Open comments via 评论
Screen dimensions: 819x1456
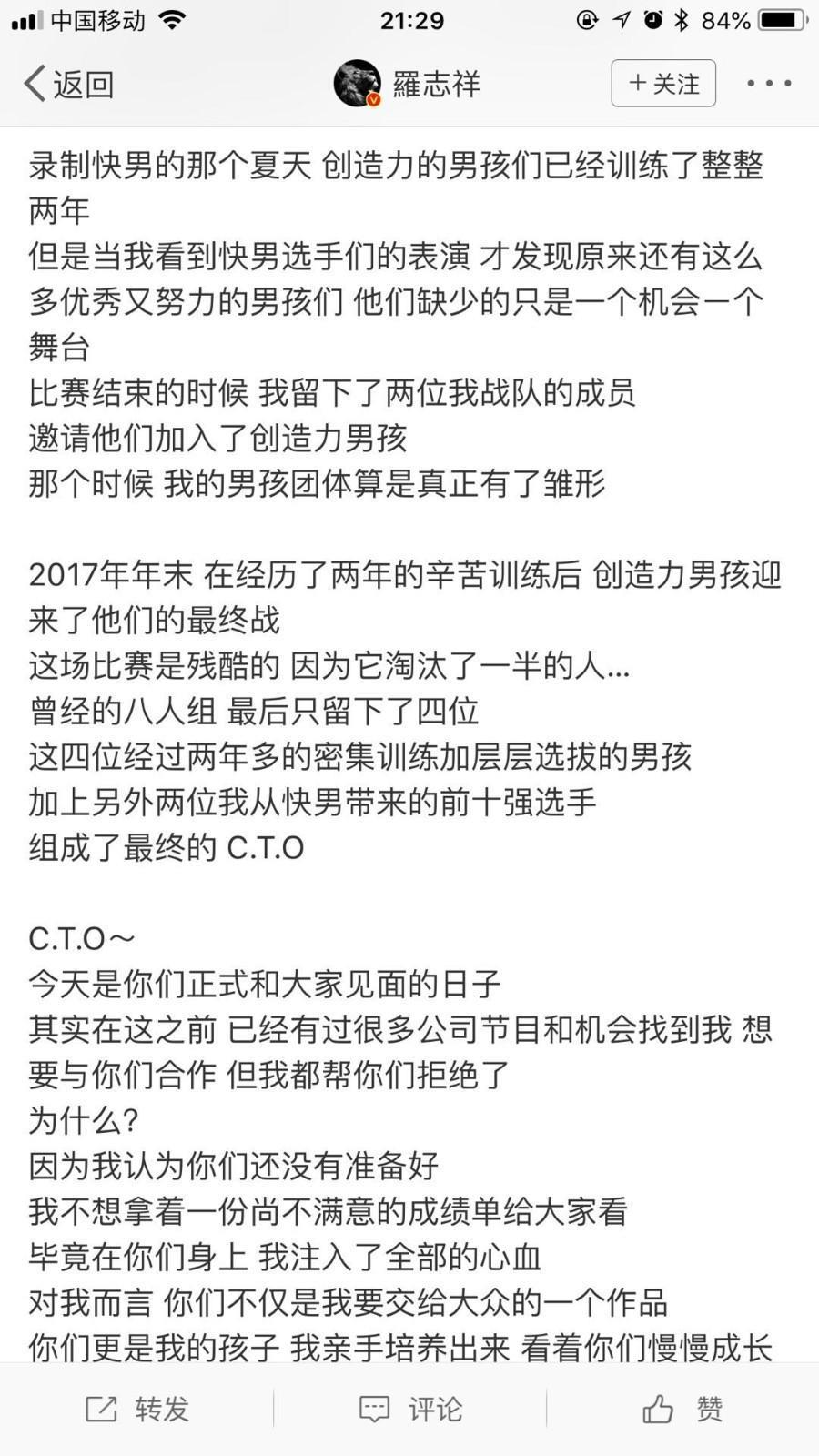coord(409,1409)
